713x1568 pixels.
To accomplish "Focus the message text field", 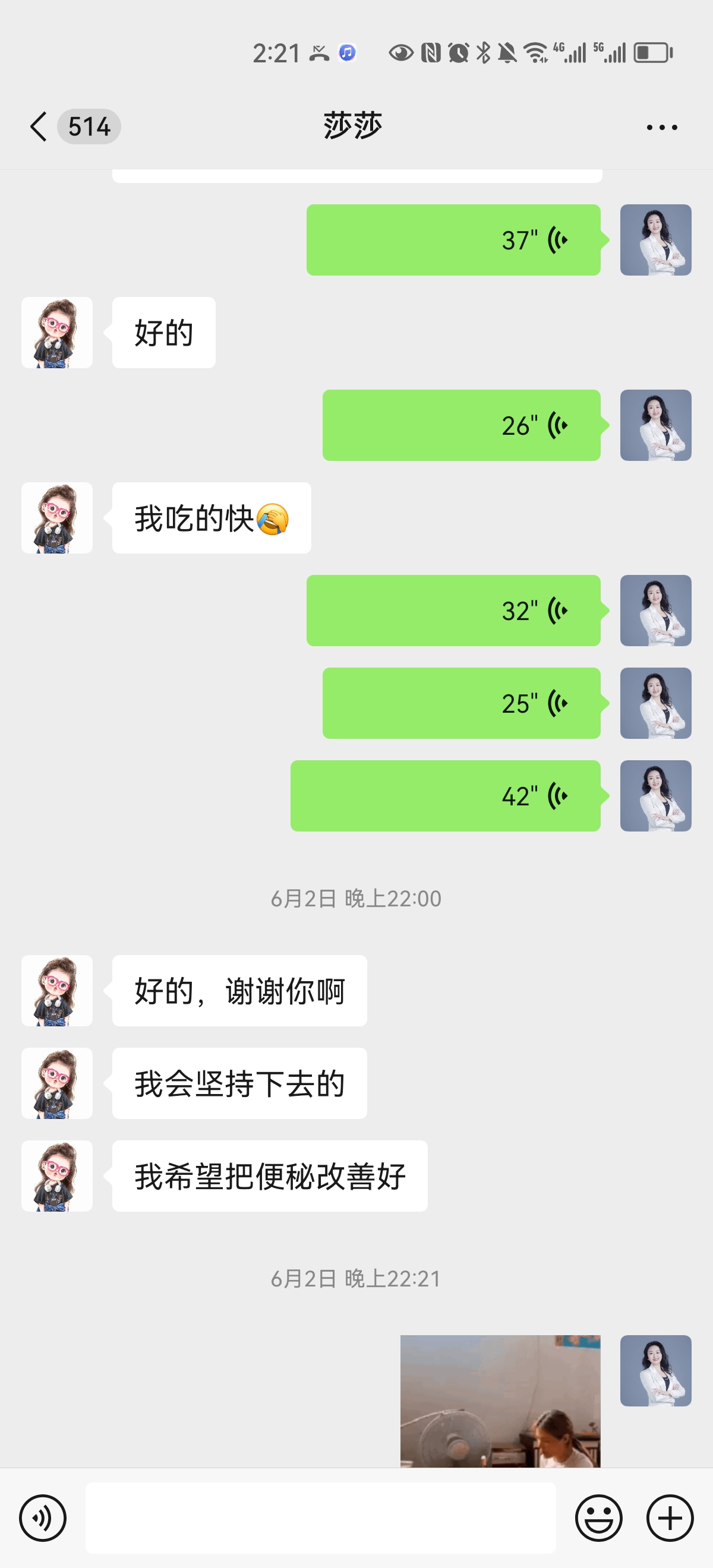I will point(320,1518).
